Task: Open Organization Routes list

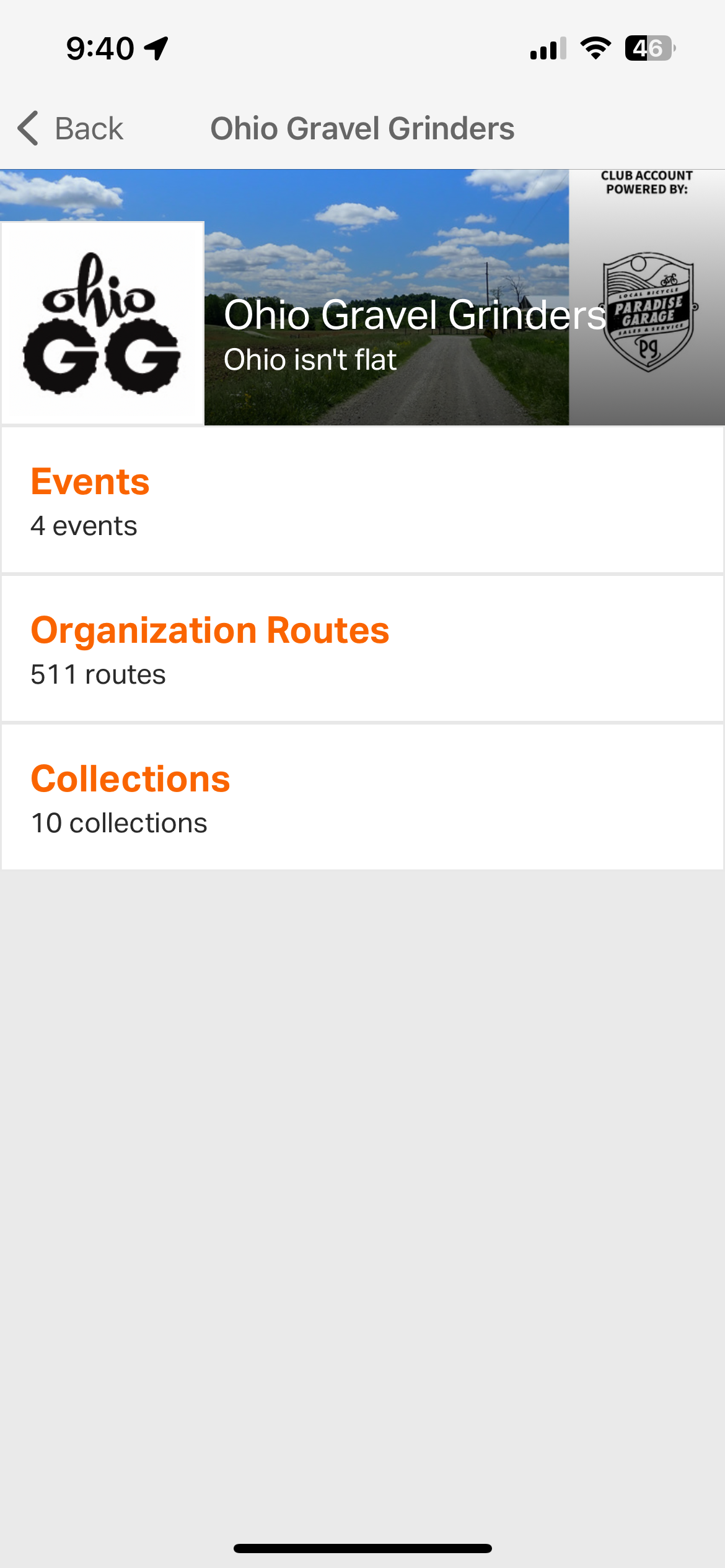Action: click(362, 649)
